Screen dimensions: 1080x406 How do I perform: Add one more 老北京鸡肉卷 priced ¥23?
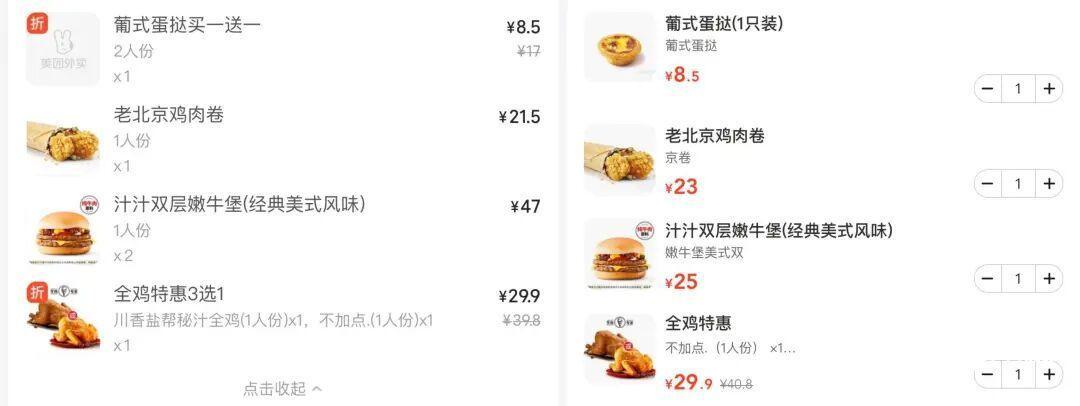[x=1048, y=184]
